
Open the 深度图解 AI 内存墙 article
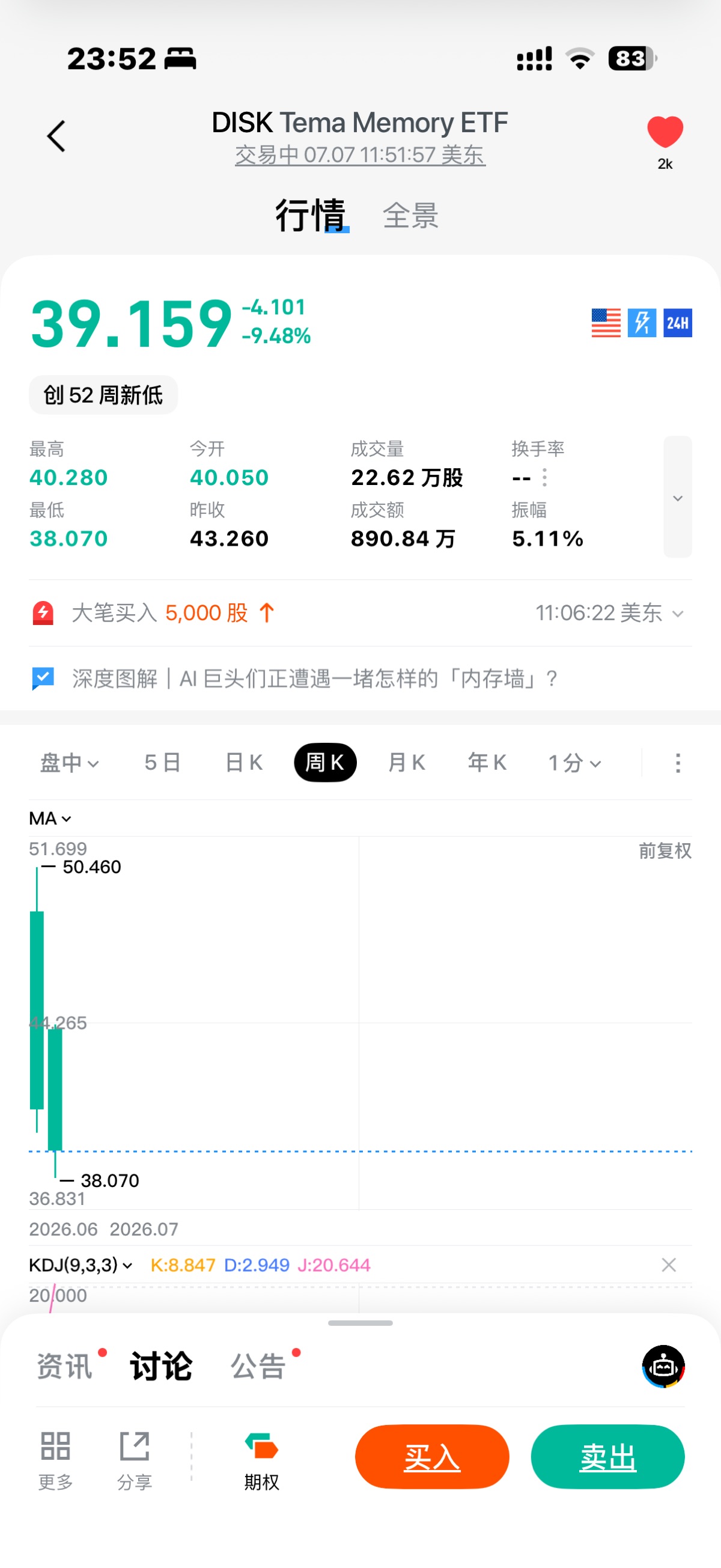(x=360, y=678)
